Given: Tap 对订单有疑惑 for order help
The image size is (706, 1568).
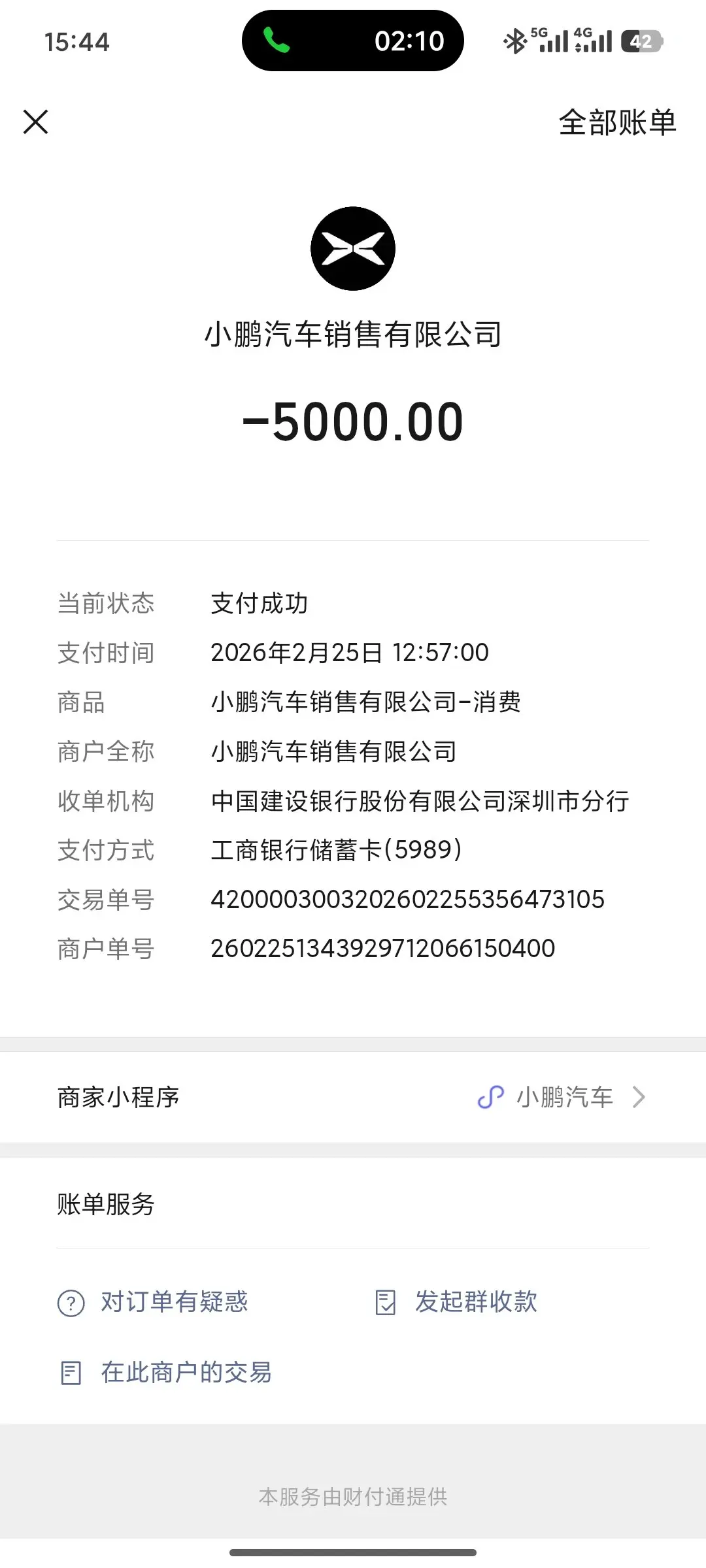Looking at the screenshot, I should [154, 1302].
